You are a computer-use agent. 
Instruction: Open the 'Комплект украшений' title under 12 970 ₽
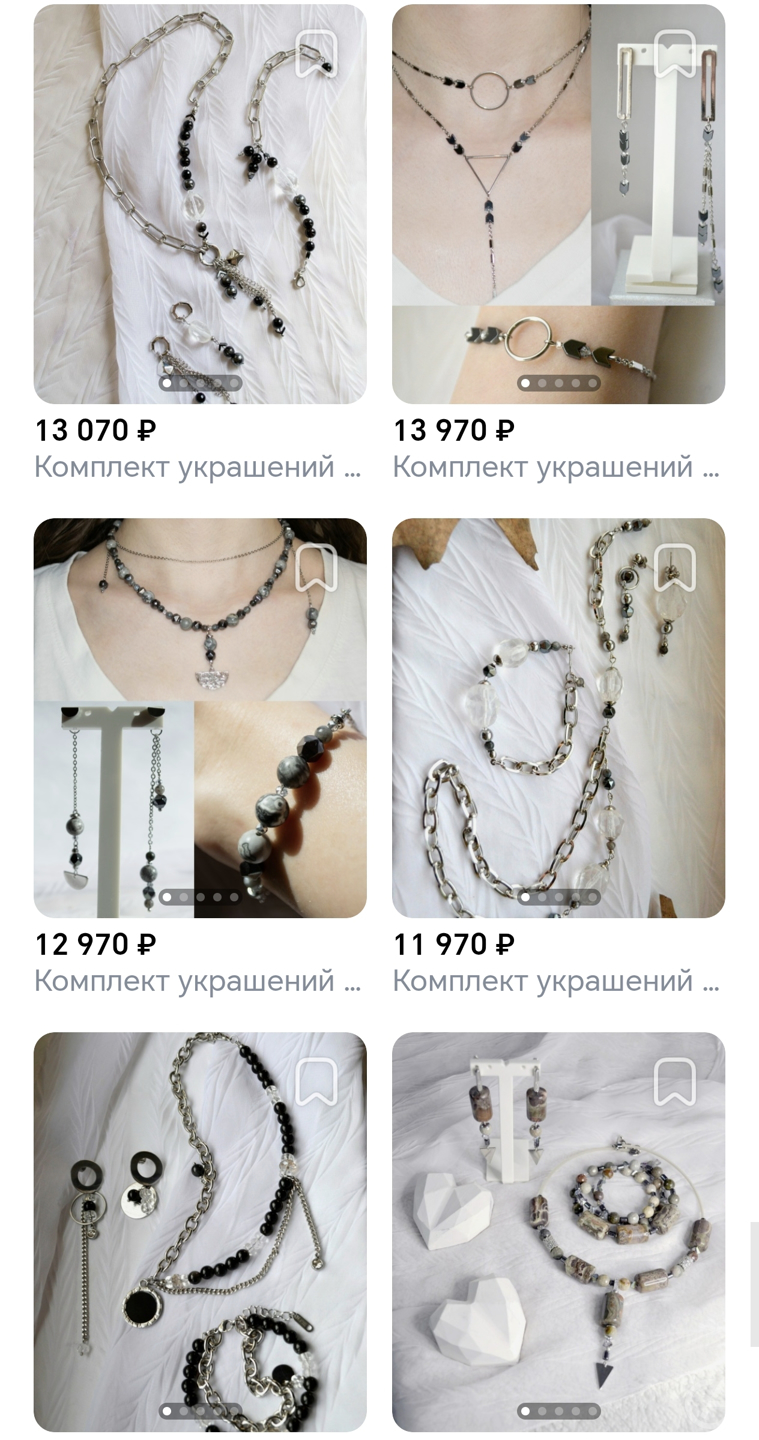coord(199,981)
